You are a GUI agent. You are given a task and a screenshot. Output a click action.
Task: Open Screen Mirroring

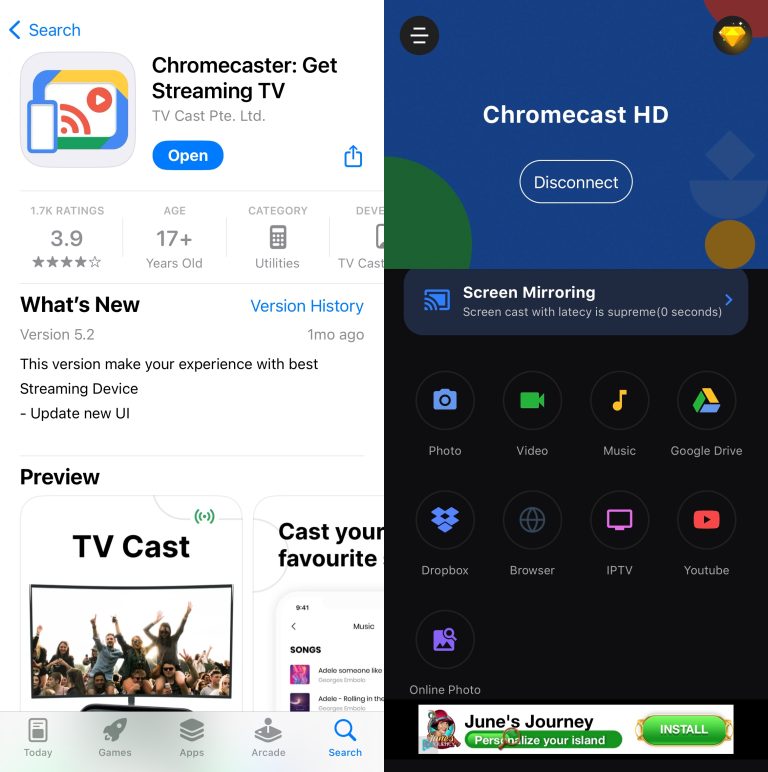[576, 301]
